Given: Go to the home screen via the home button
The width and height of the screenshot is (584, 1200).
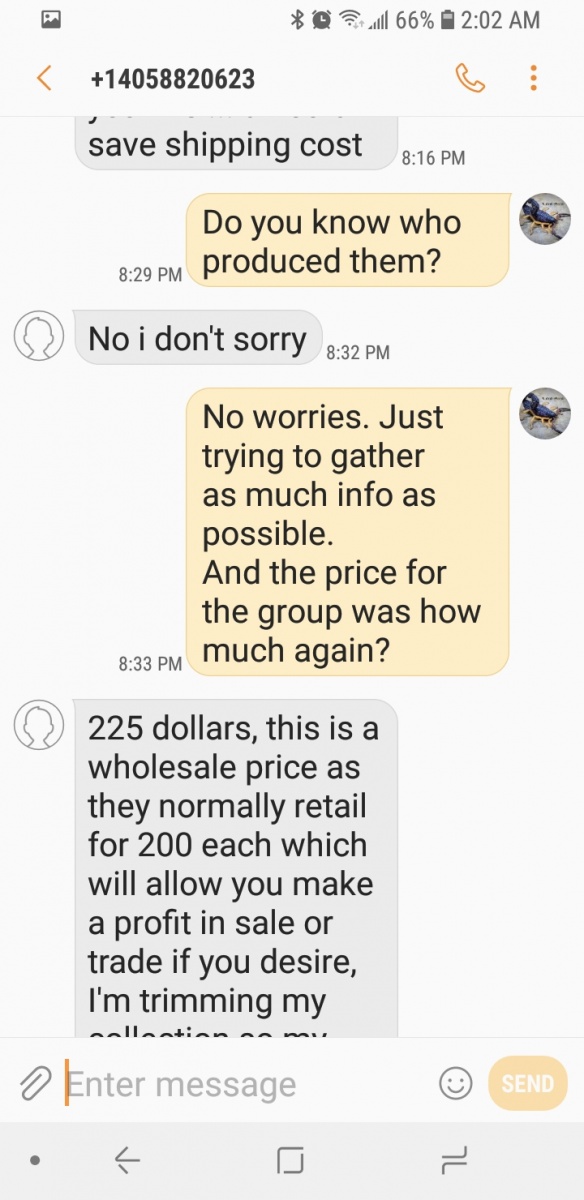Looking at the screenshot, I should point(290,1160).
